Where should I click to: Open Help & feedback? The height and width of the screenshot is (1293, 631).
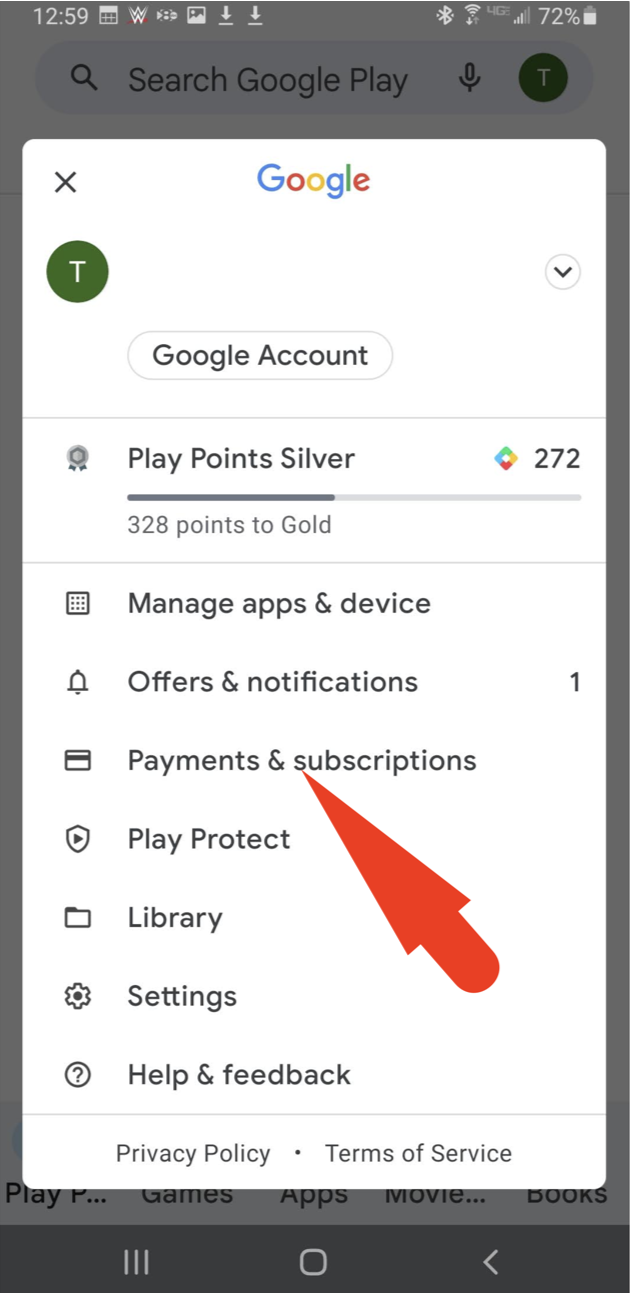[239, 1075]
